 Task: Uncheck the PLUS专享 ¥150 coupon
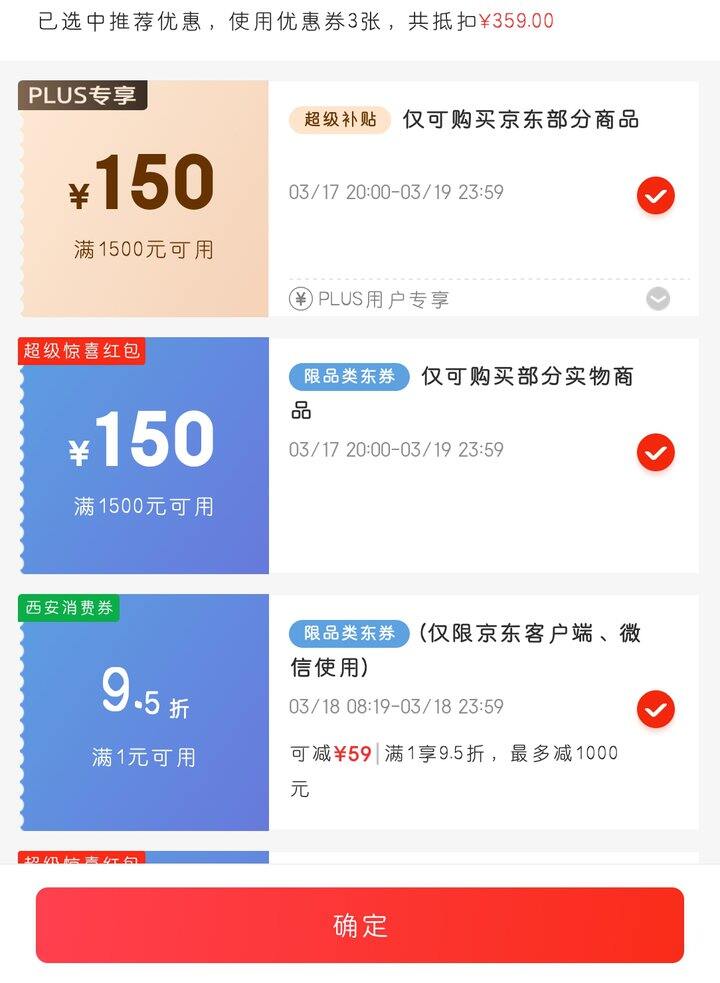tap(655, 195)
